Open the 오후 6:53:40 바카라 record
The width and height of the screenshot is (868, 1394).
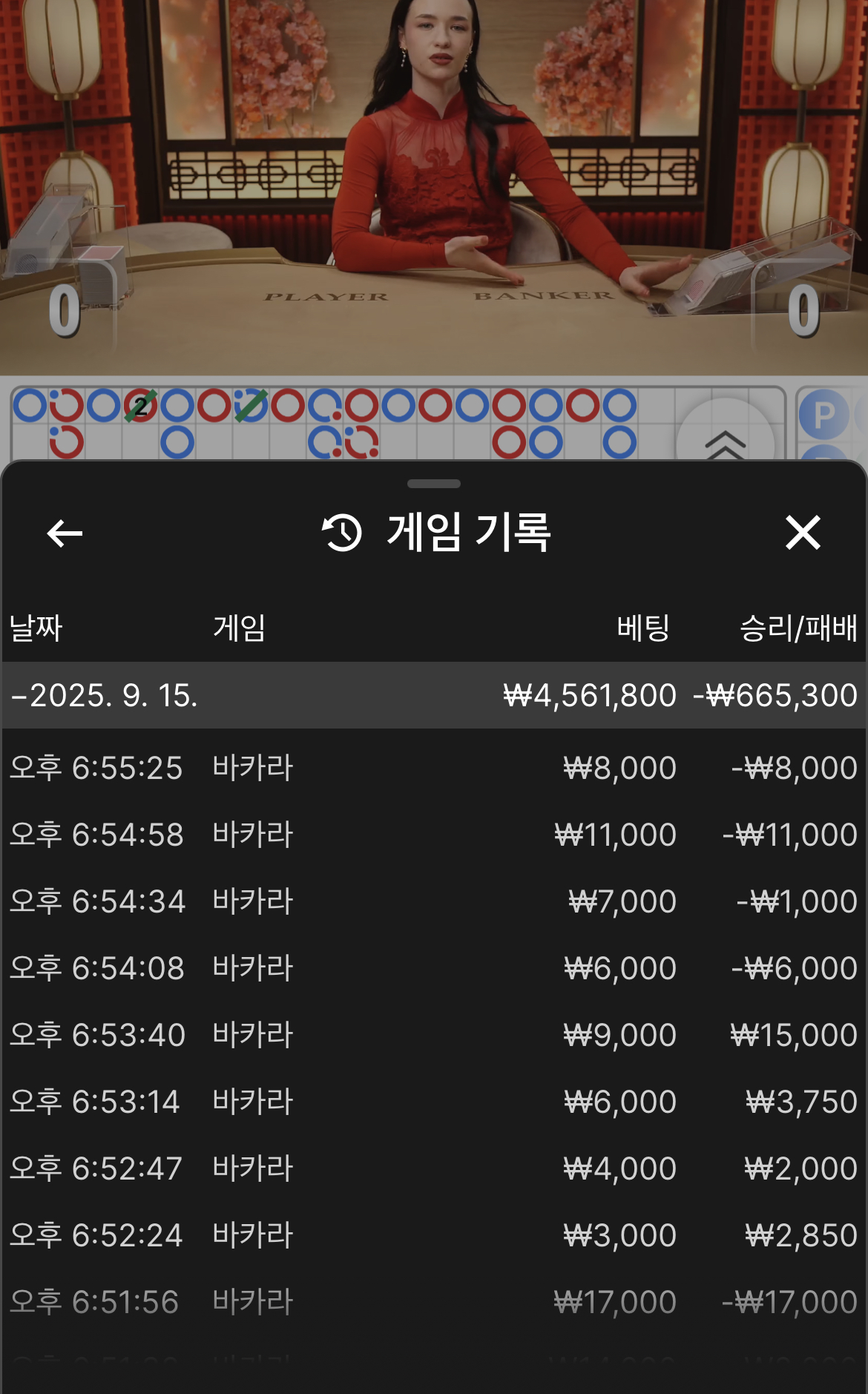click(433, 1035)
